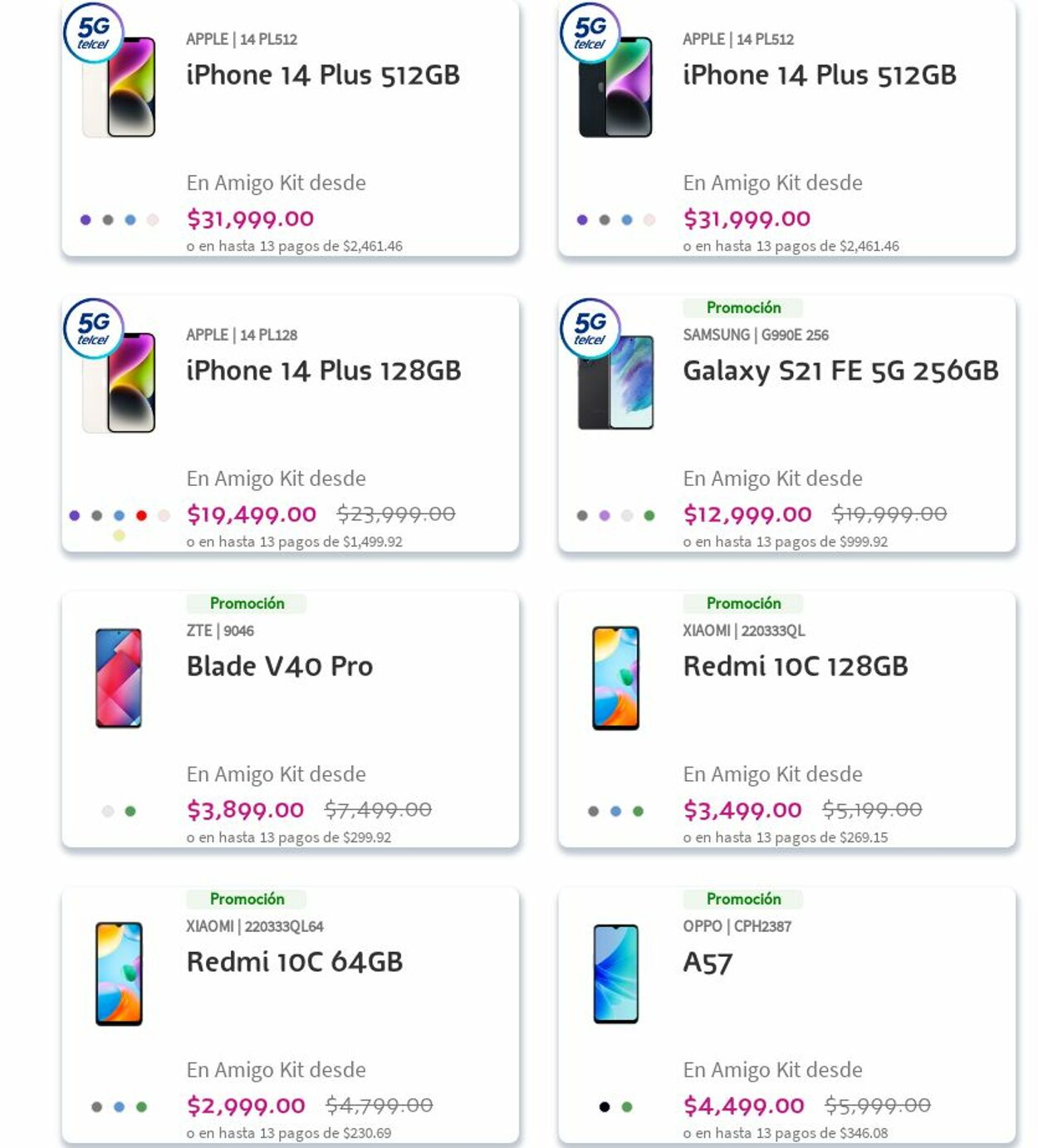Open the OPPO A57 product card

tap(708, 962)
